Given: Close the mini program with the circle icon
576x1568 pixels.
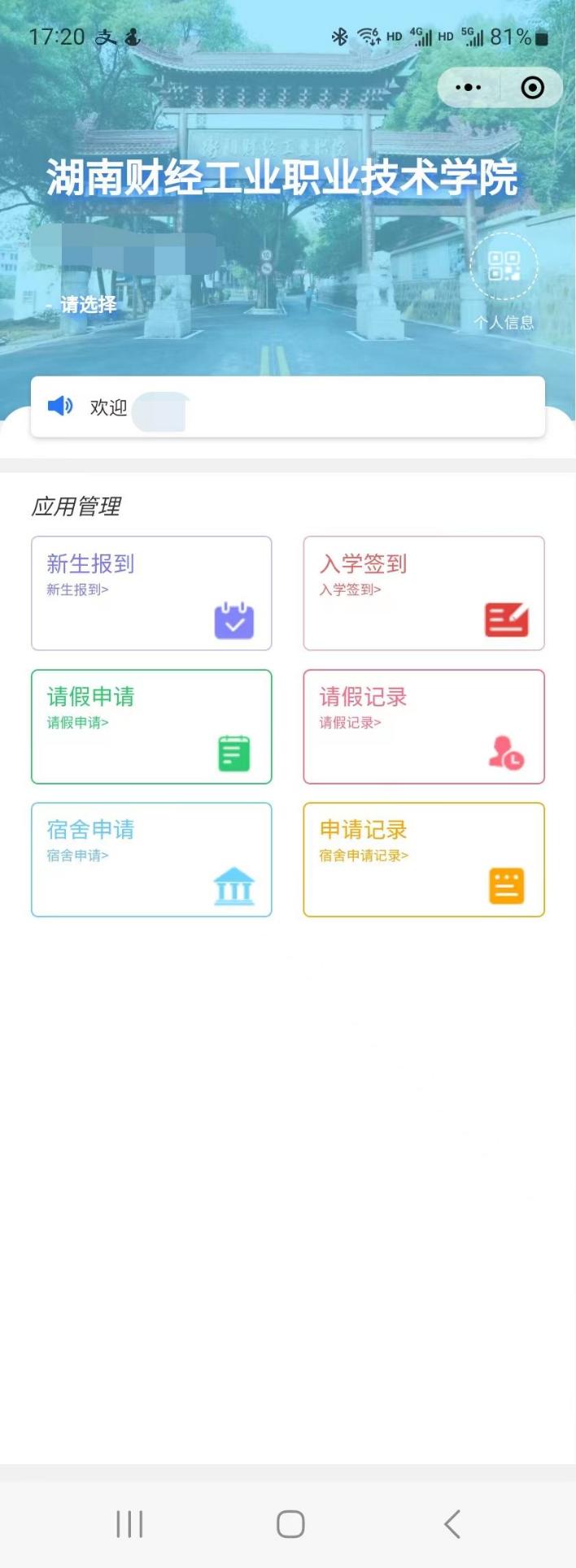Looking at the screenshot, I should point(532,87).
